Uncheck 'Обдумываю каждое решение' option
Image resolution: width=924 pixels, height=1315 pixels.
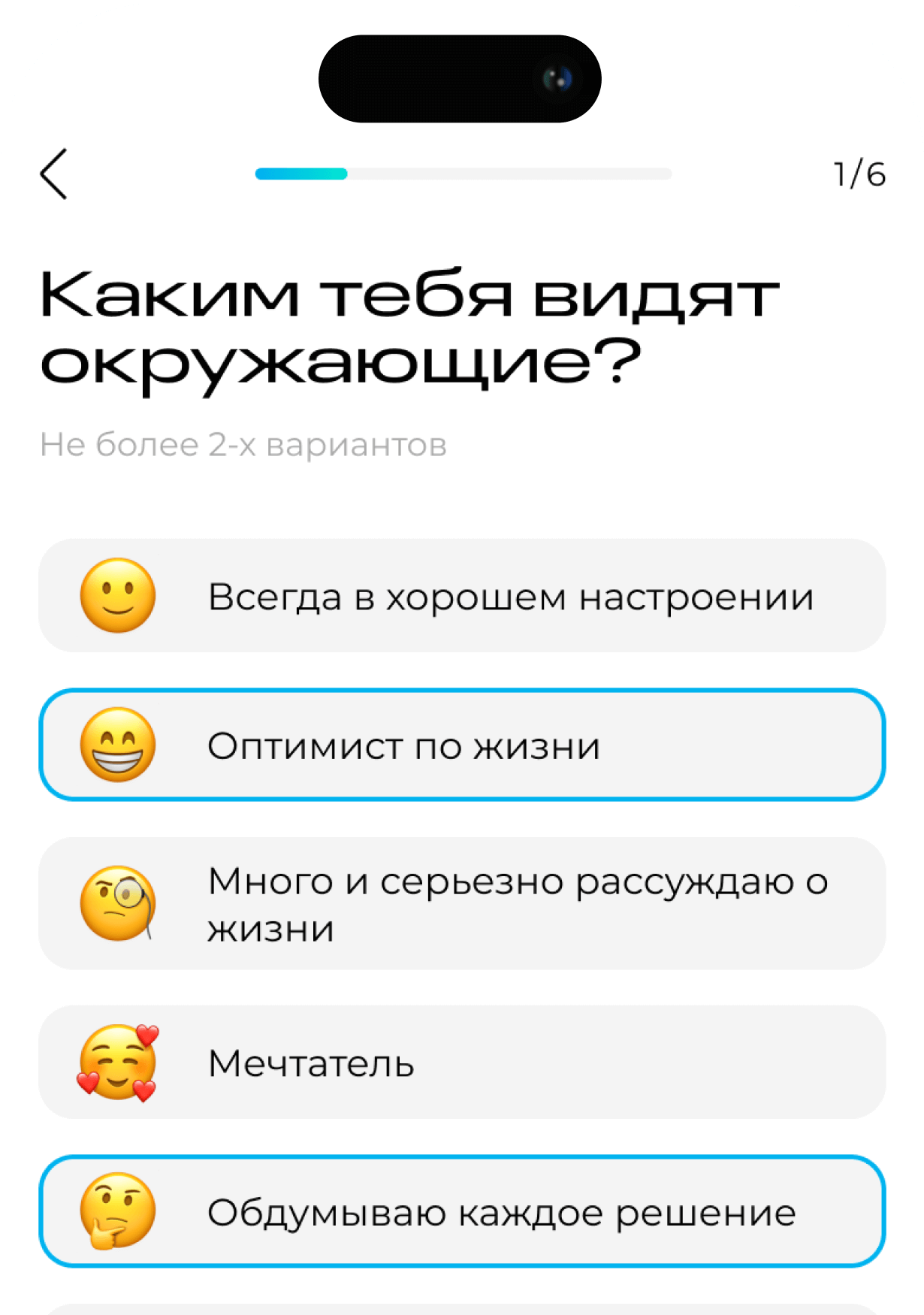[462, 1211]
